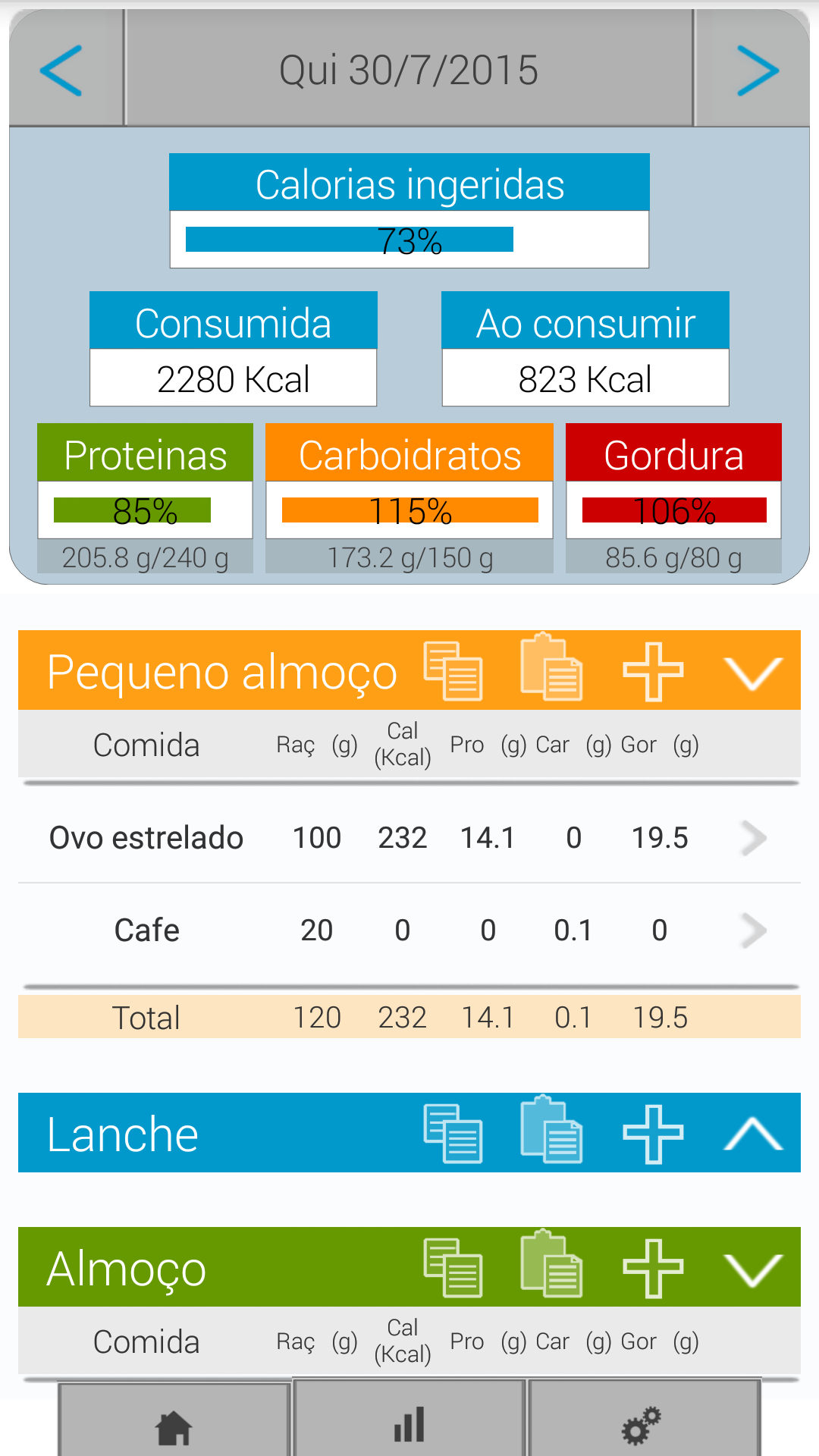Copy the Pequeno almoço meal
This screenshot has width=819, height=1456.
453,670
